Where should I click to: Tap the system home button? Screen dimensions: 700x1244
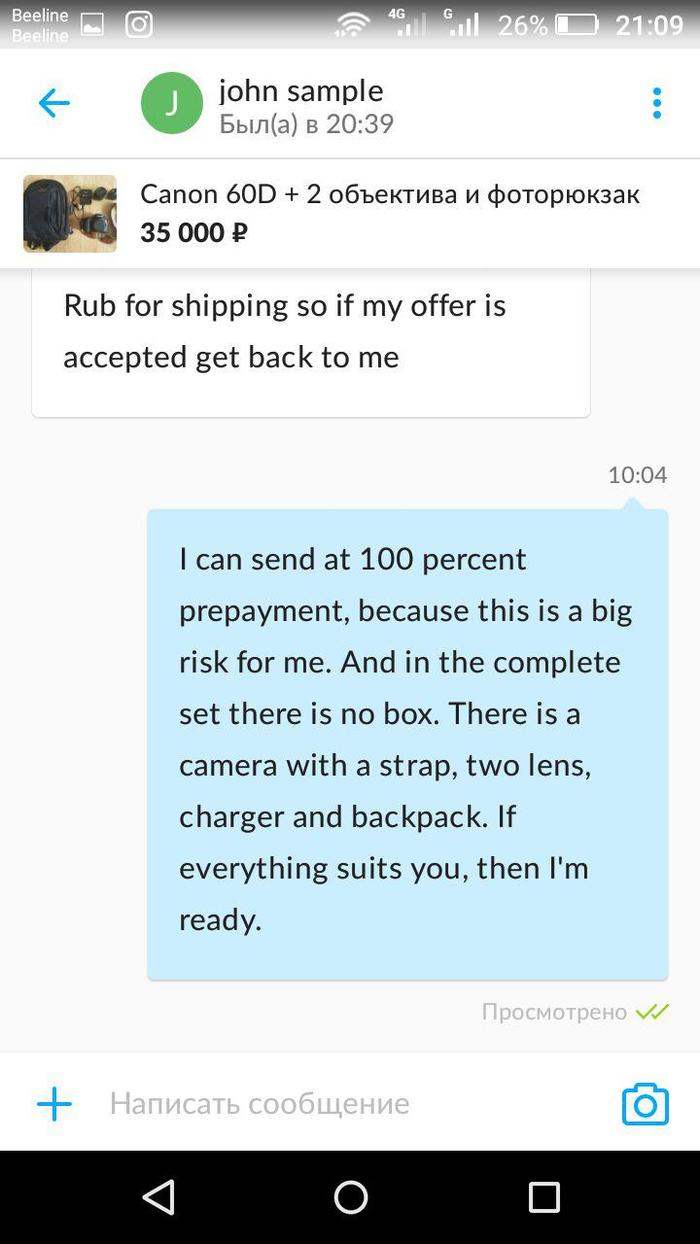[350, 1196]
